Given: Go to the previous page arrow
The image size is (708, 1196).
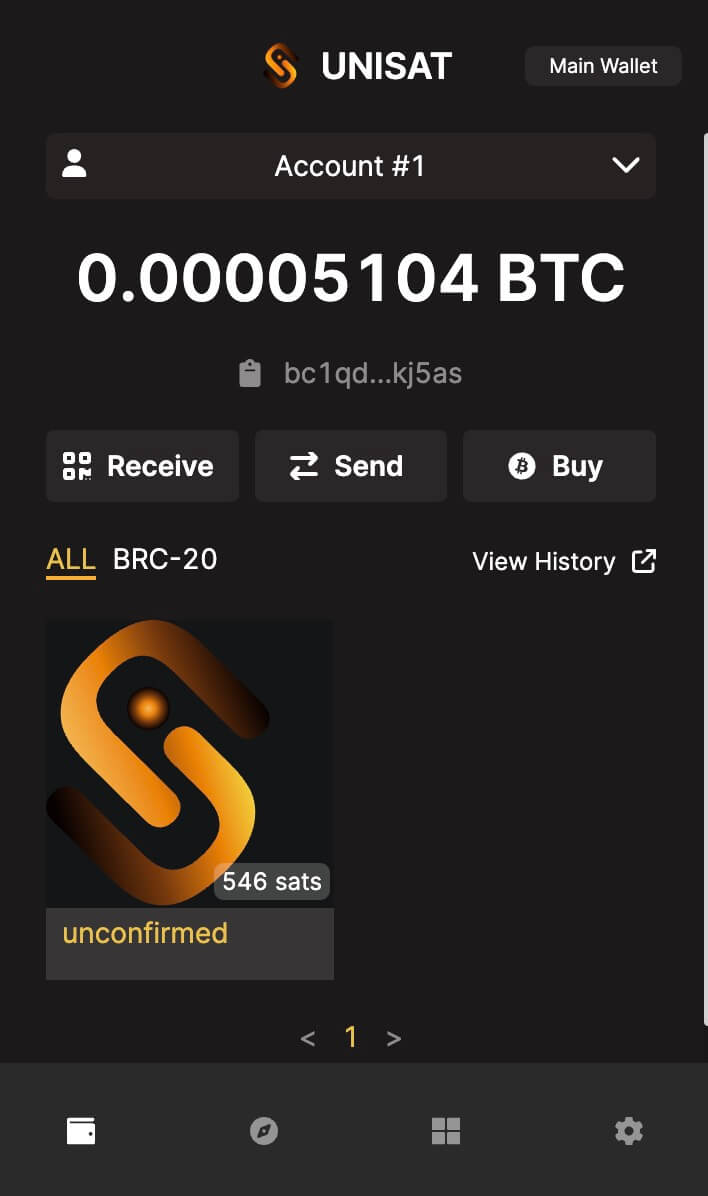Looking at the screenshot, I should (308, 1039).
